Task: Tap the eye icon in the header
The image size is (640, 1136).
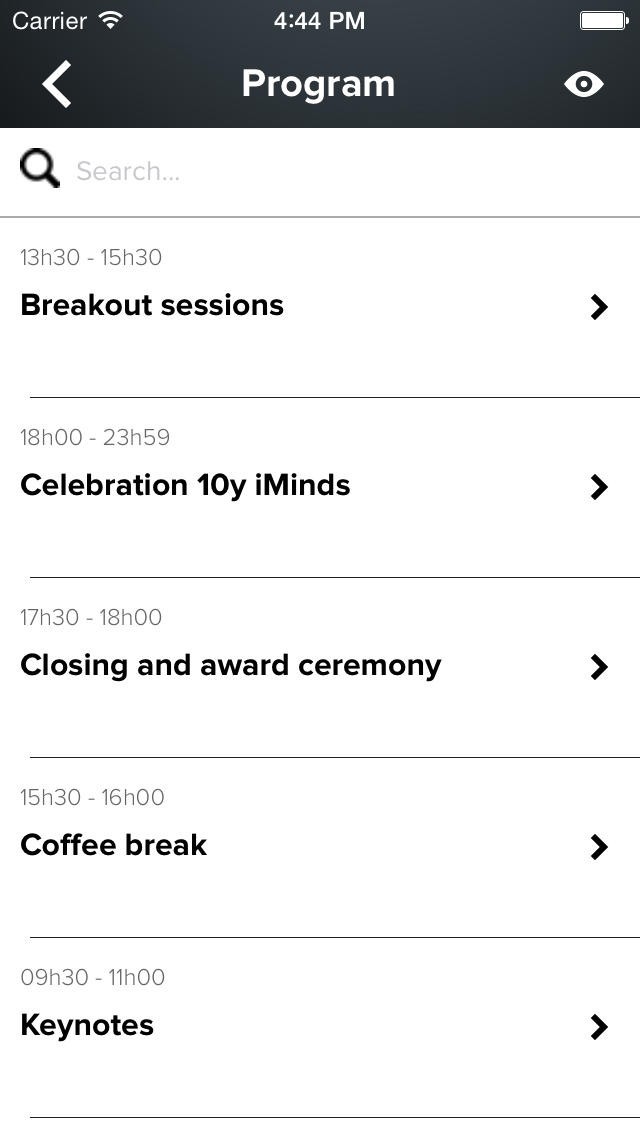Action: [583, 84]
